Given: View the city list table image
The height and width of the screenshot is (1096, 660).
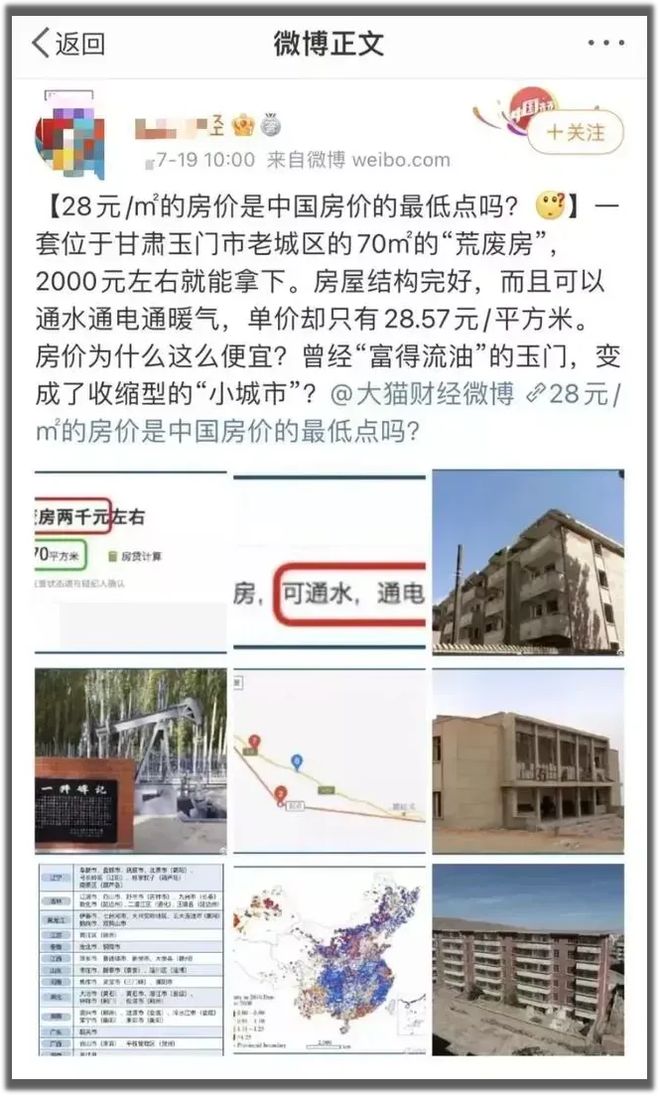Looking at the screenshot, I should coord(130,960).
